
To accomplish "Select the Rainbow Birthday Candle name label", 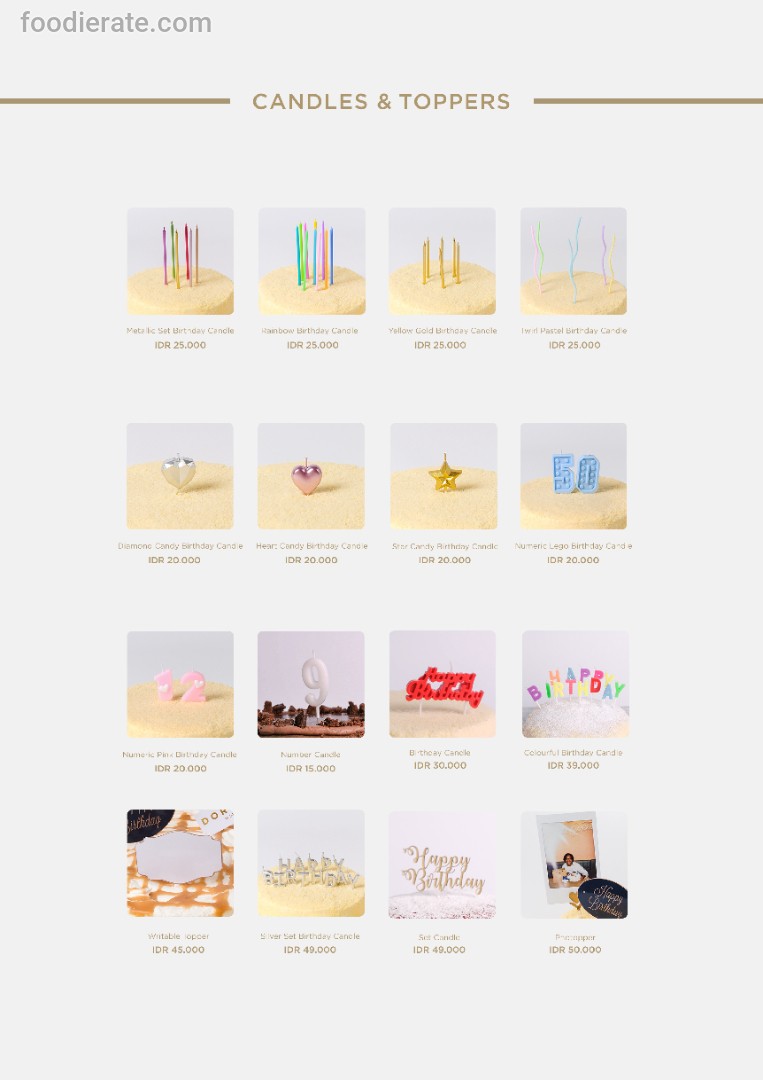I will [311, 329].
